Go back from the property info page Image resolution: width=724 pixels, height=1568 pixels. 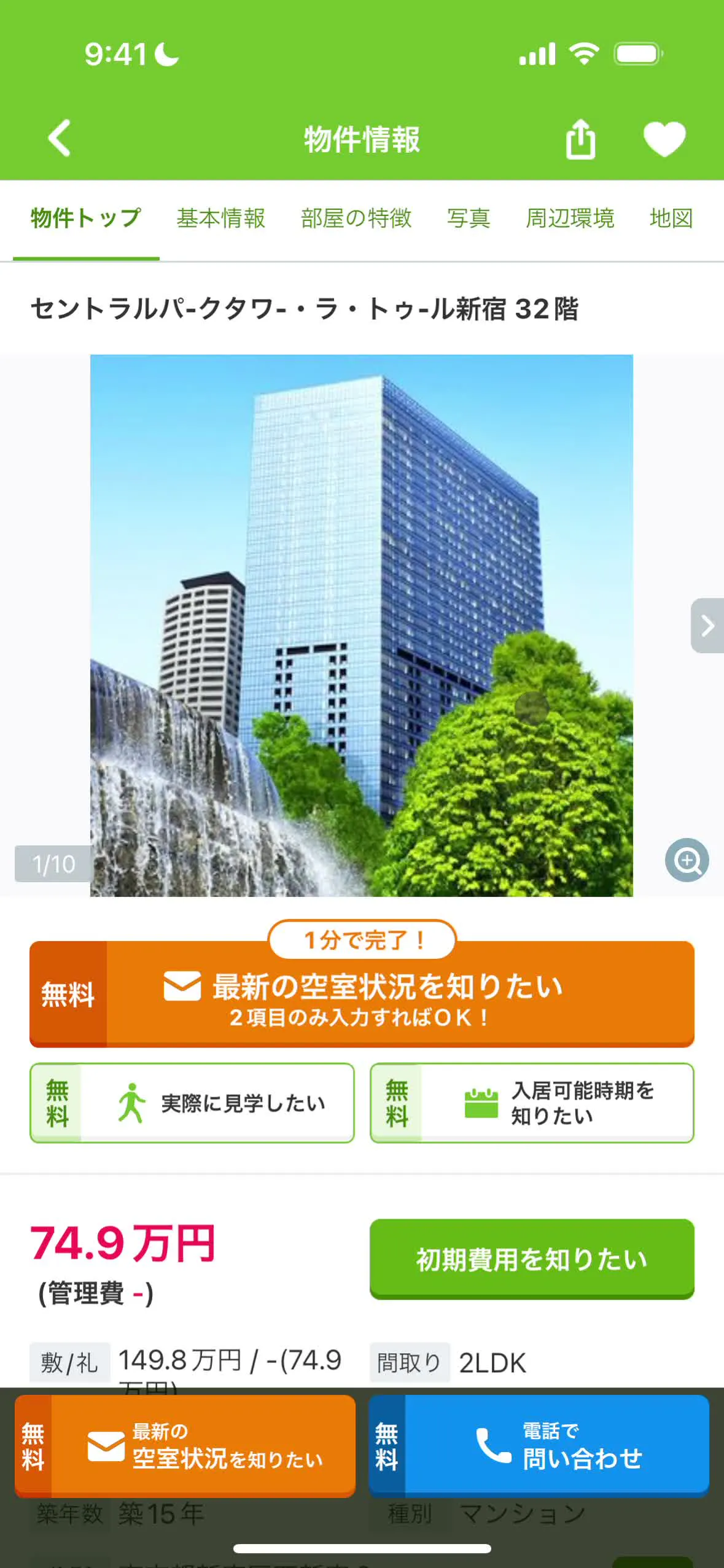pyautogui.click(x=60, y=139)
